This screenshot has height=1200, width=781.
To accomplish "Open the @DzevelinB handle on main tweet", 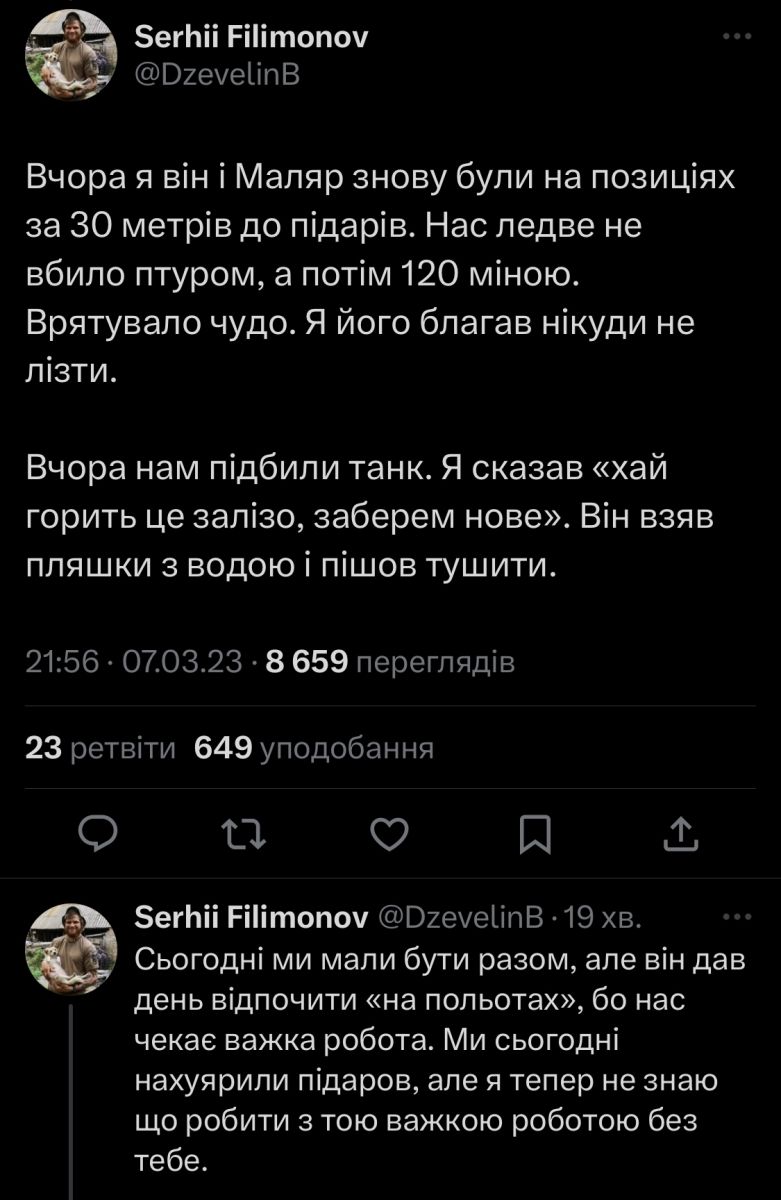I will [x=216, y=74].
